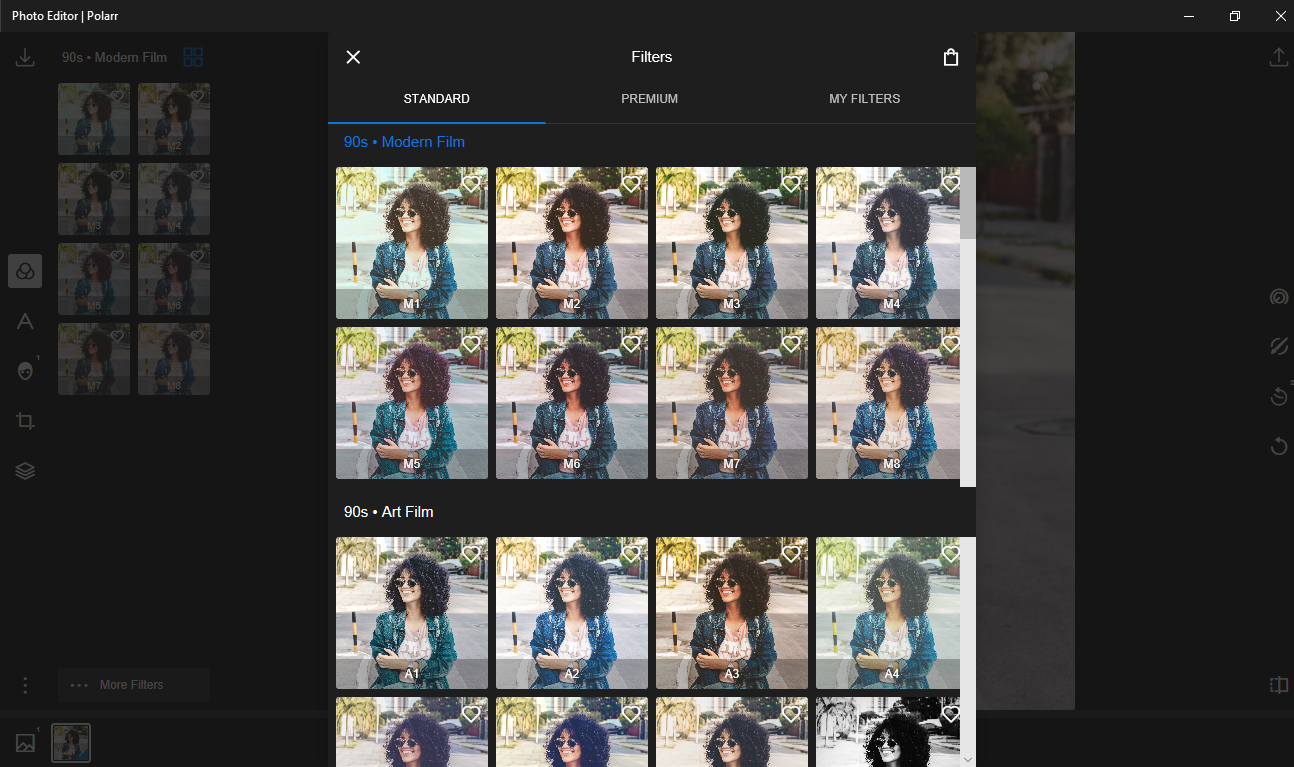Choose the A4 filter
The image size is (1294, 767).
click(x=892, y=613)
